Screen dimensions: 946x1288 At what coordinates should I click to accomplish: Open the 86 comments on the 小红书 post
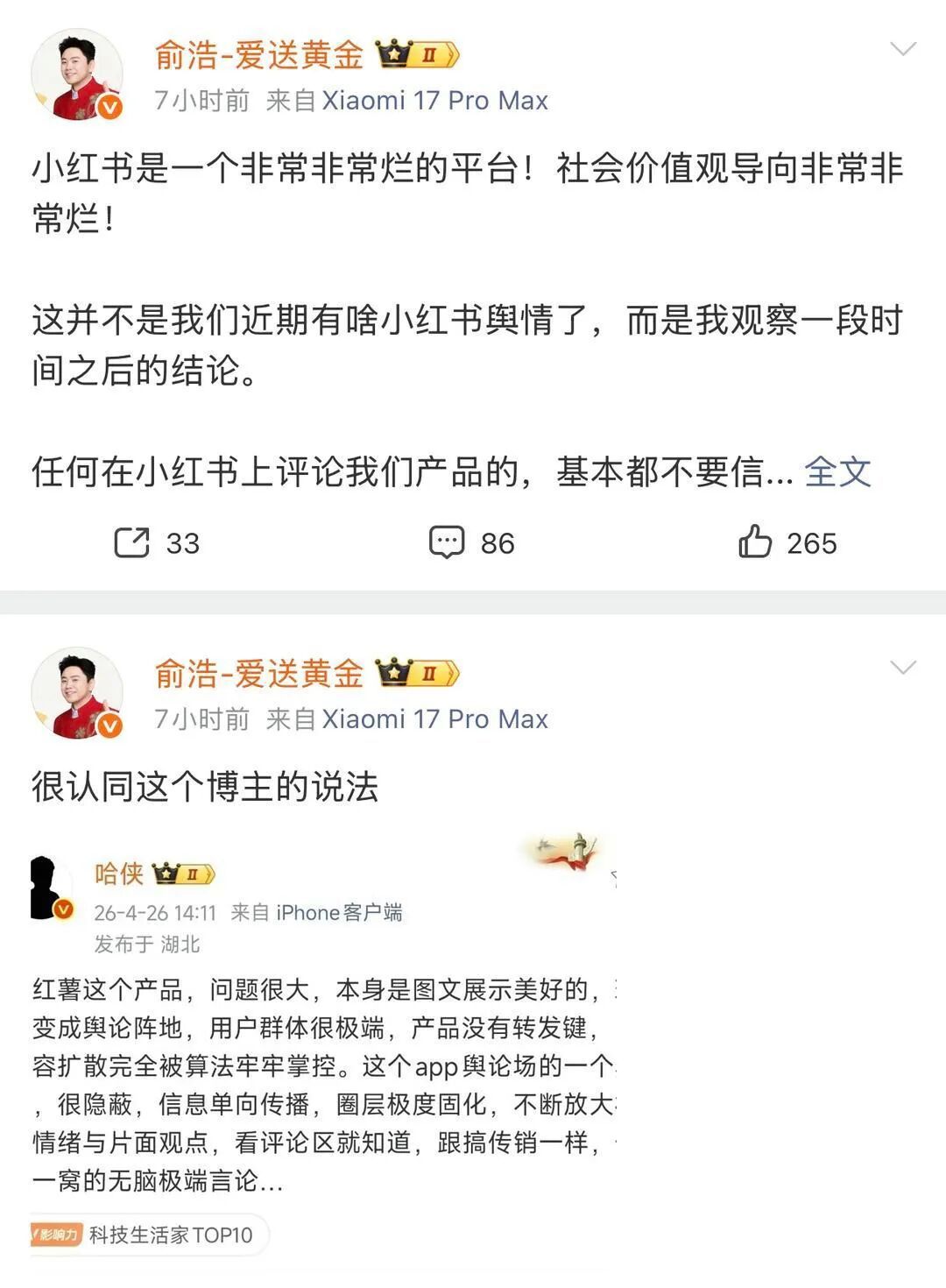click(471, 543)
